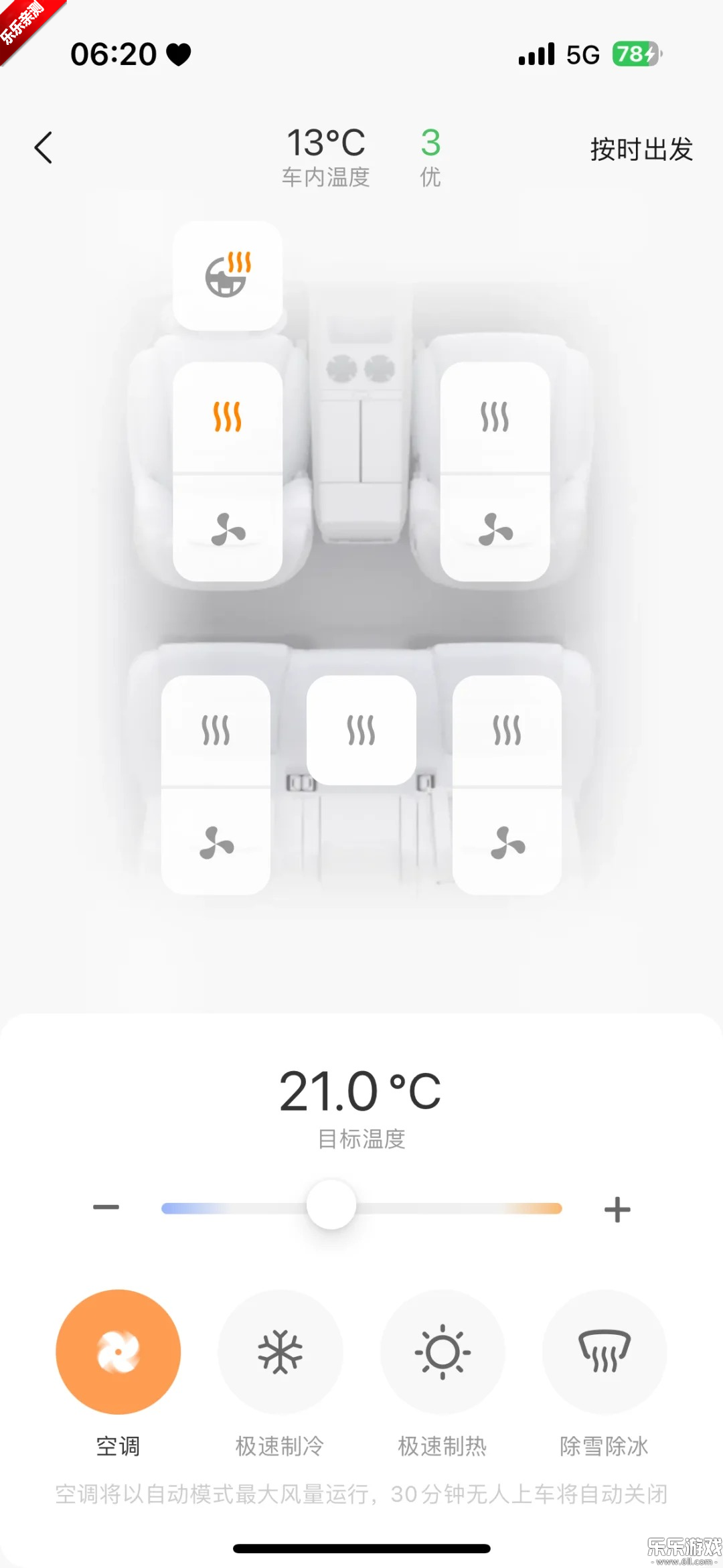Image resolution: width=723 pixels, height=1568 pixels.
Task: Select the 空调 air conditioning icon
Action: [x=117, y=1353]
